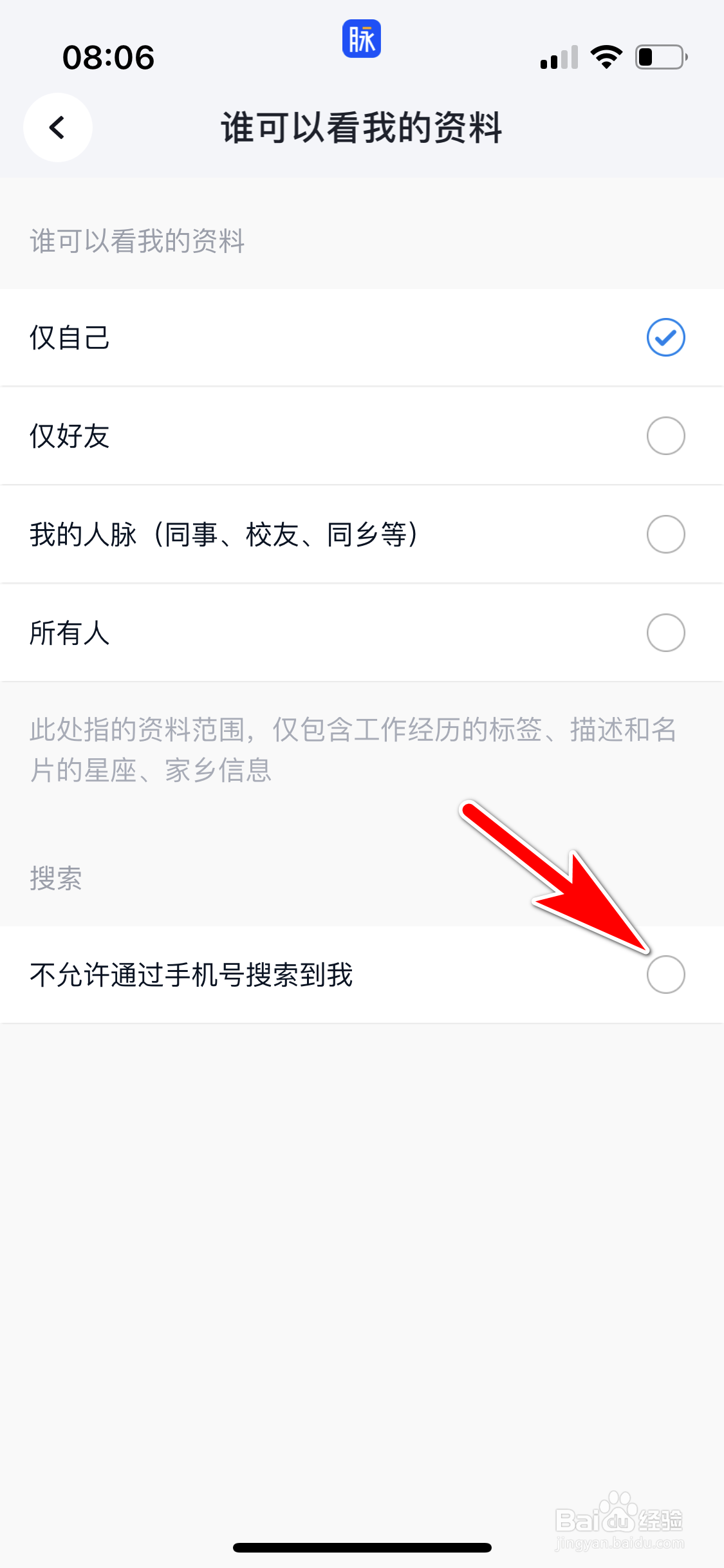The width and height of the screenshot is (724, 1568).
Task: Tap the Wi-Fi icon in status bar
Action: tap(605, 57)
